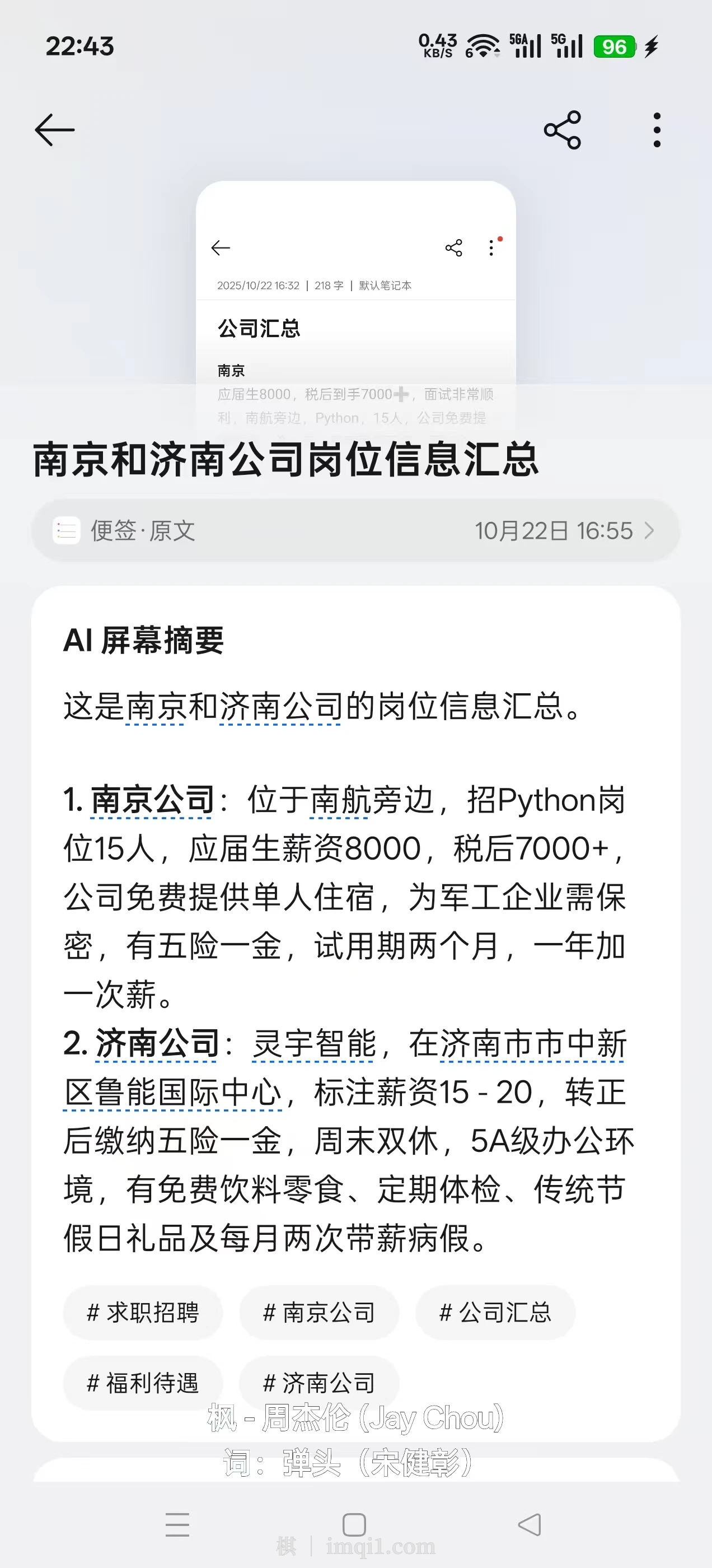Image resolution: width=712 pixels, height=1568 pixels.
Task: Tap the system home button
Action: pos(354,1525)
